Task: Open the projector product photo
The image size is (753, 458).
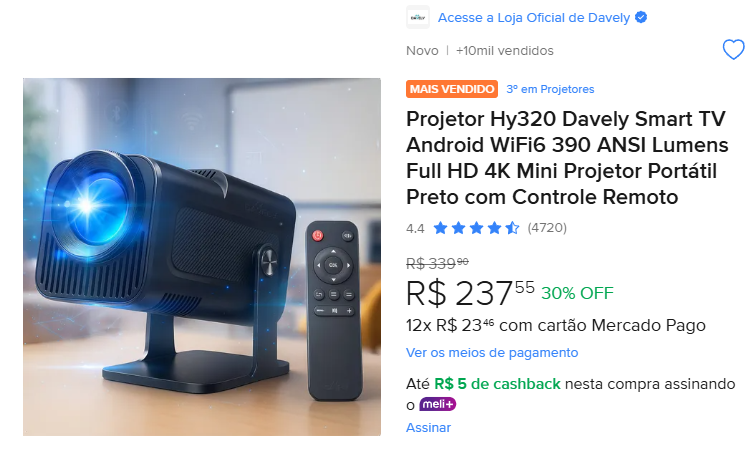Action: point(202,257)
